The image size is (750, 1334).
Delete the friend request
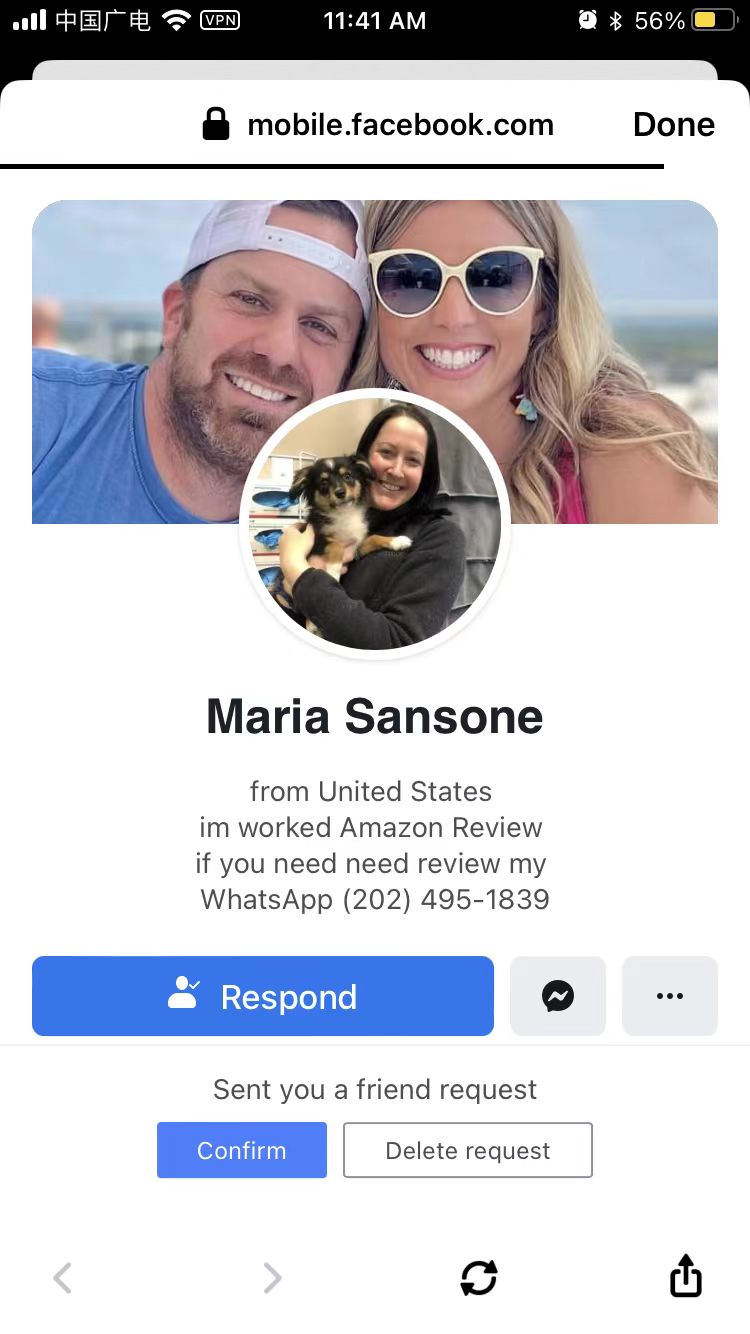[467, 1150]
